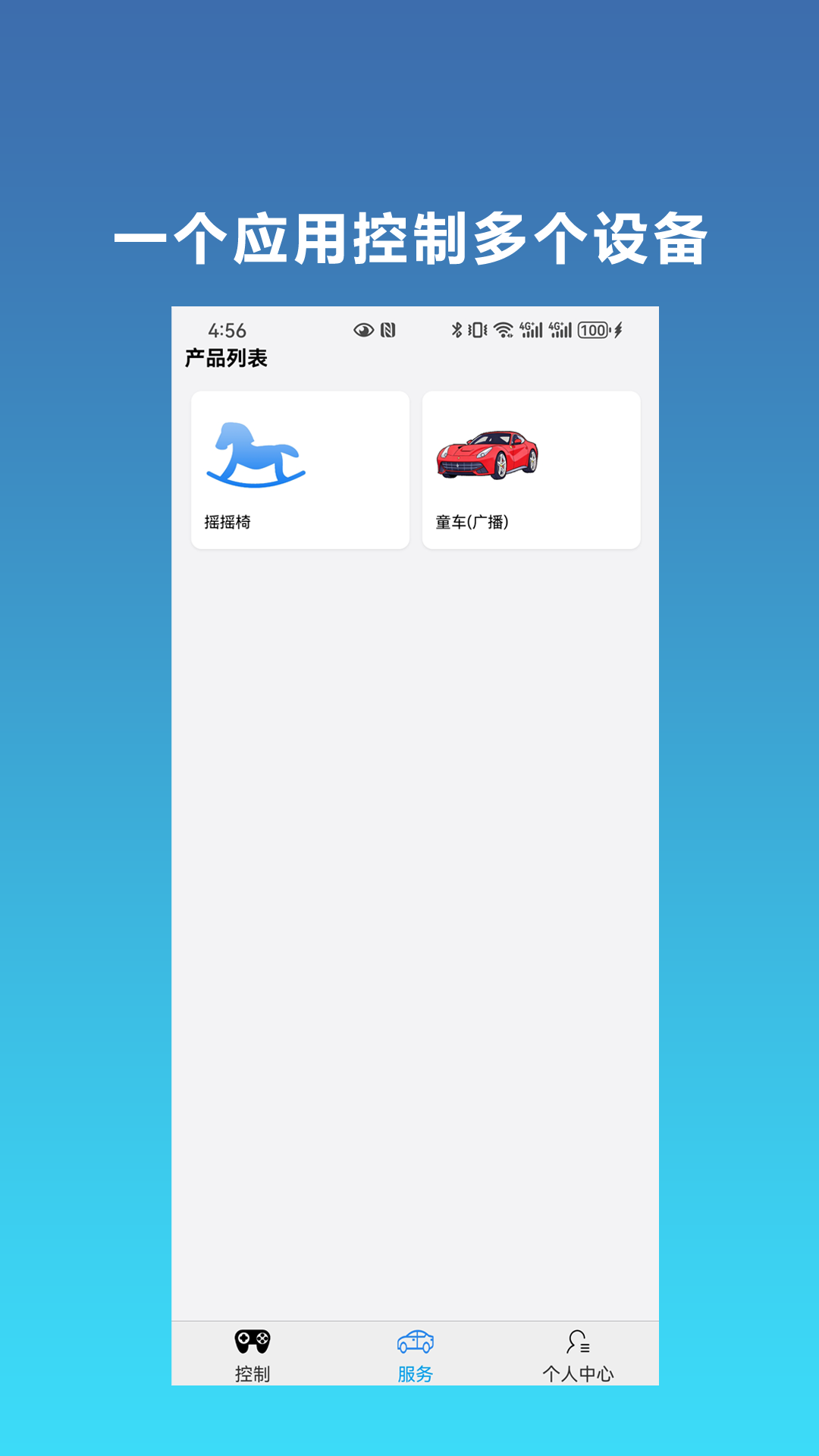This screenshot has height=1456, width=819.
Task: Tap the red sports car image
Action: pyautogui.click(x=489, y=455)
